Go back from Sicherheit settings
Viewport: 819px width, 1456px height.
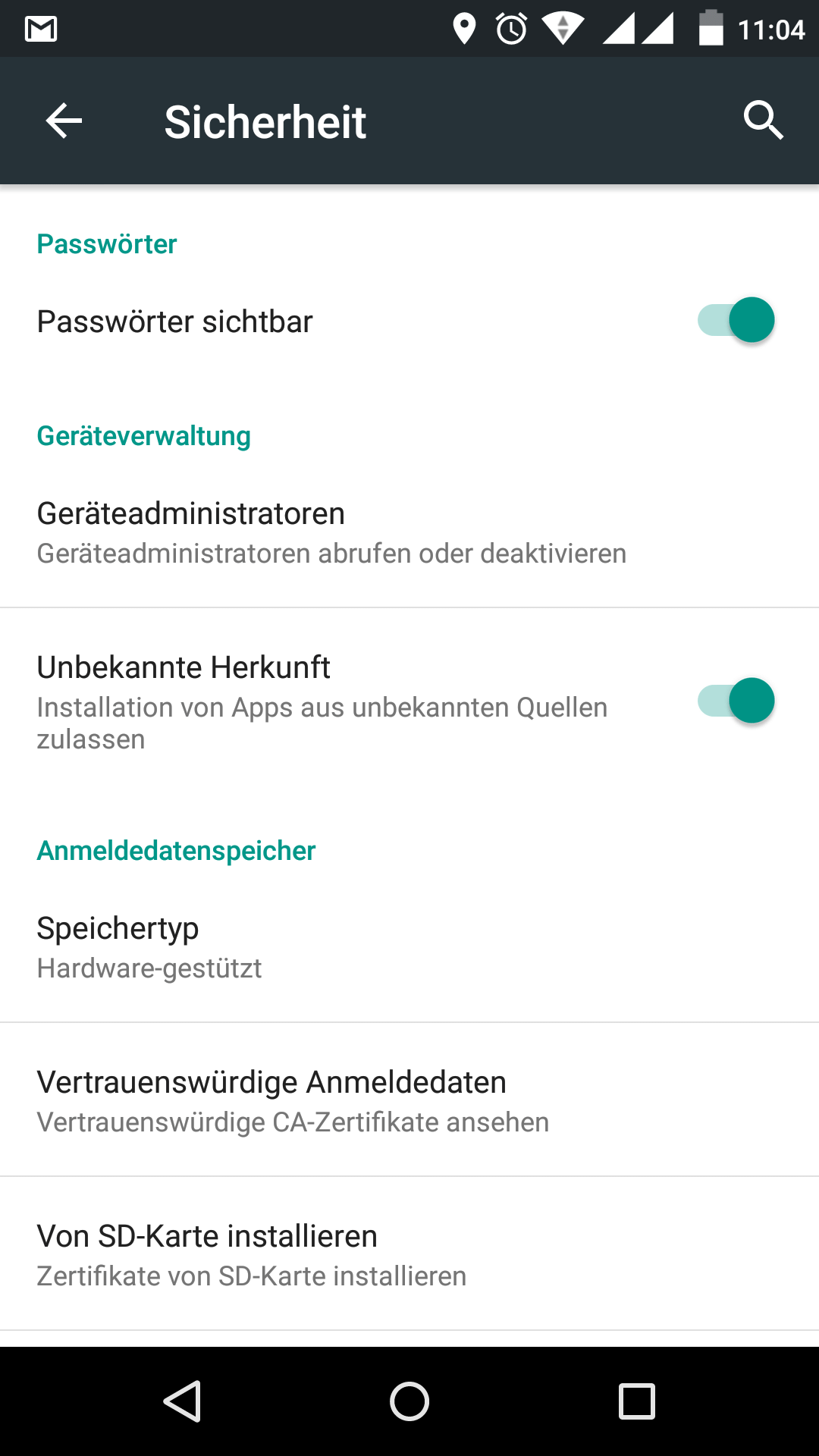coord(64,121)
